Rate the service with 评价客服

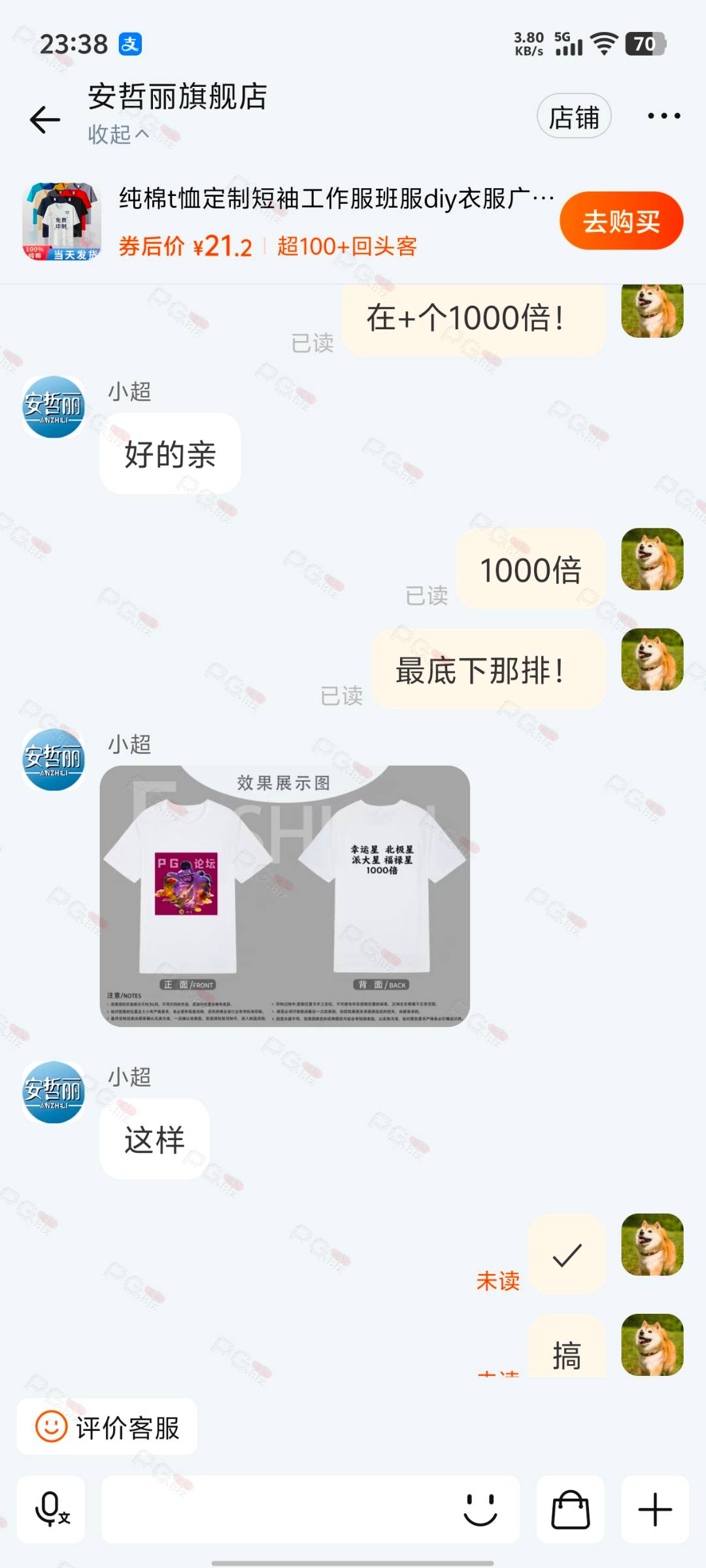click(107, 1428)
